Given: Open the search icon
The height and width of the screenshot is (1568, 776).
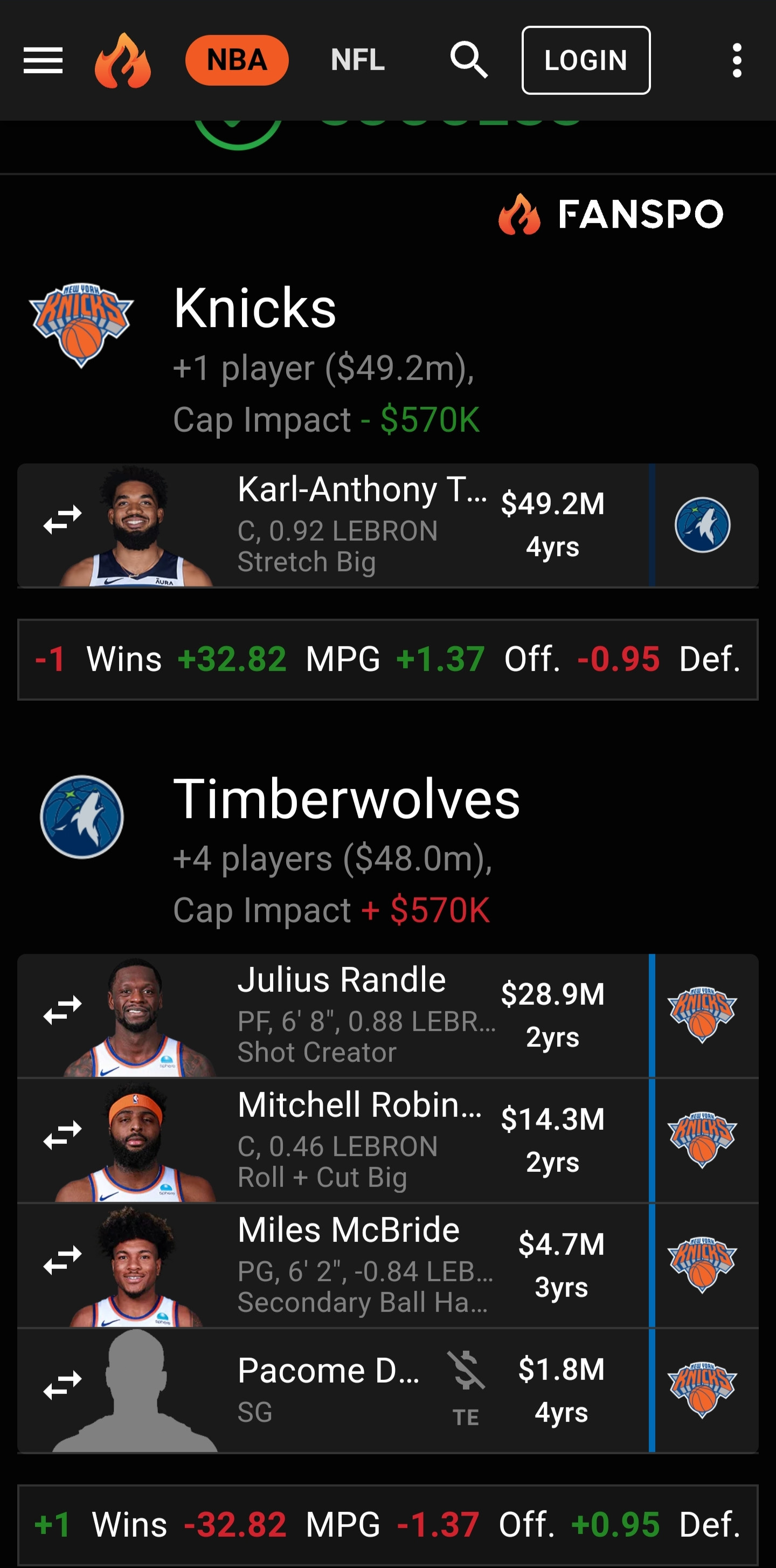Looking at the screenshot, I should pos(469,60).
